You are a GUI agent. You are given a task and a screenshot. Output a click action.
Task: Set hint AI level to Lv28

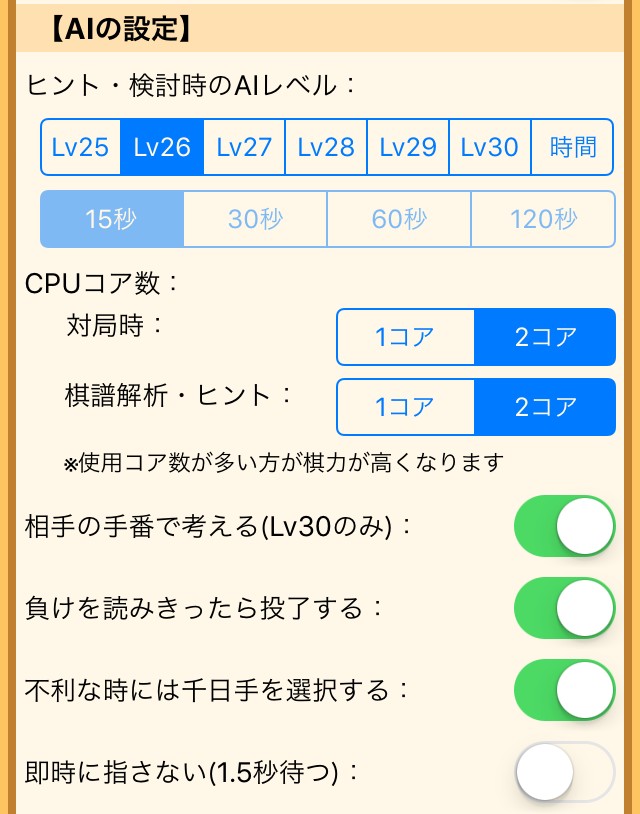326,147
